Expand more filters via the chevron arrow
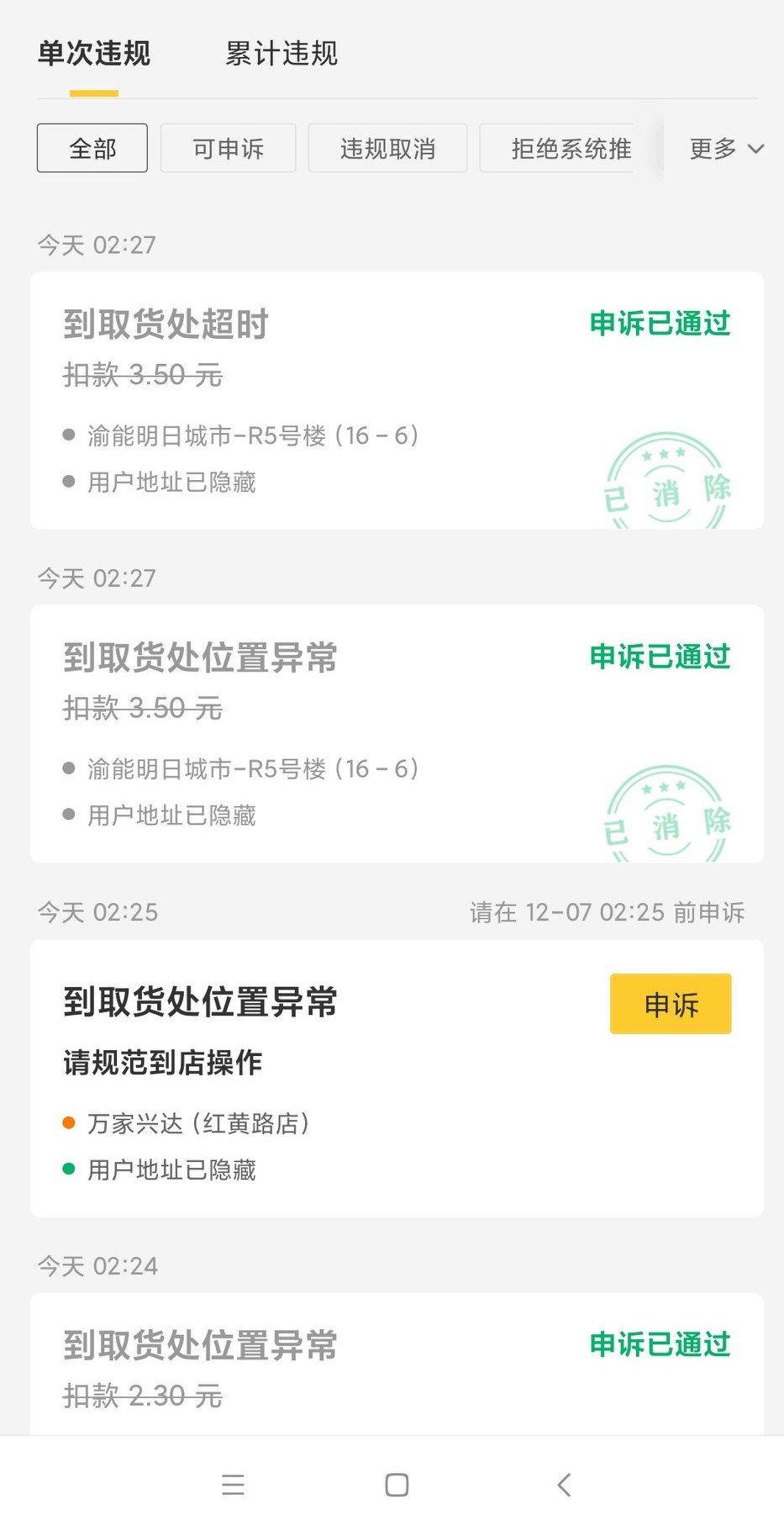 (x=755, y=150)
